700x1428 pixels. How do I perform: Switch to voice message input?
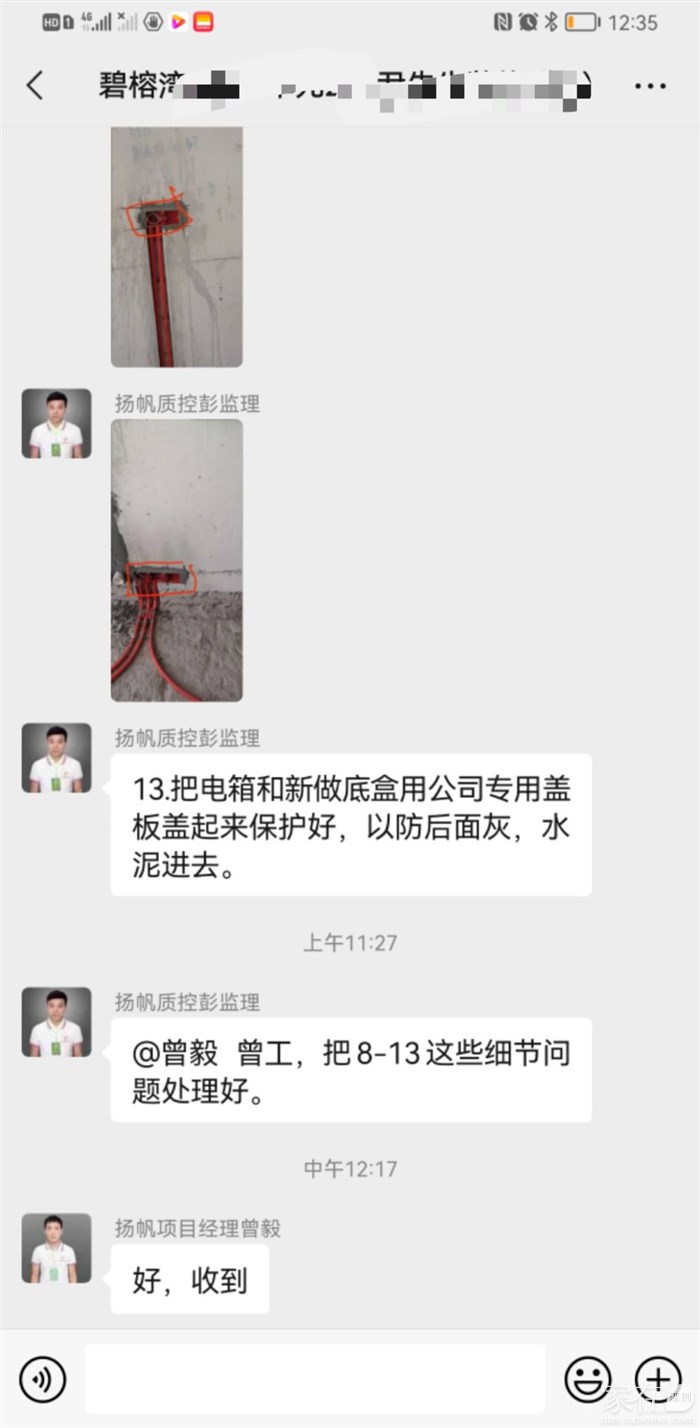(x=43, y=1380)
